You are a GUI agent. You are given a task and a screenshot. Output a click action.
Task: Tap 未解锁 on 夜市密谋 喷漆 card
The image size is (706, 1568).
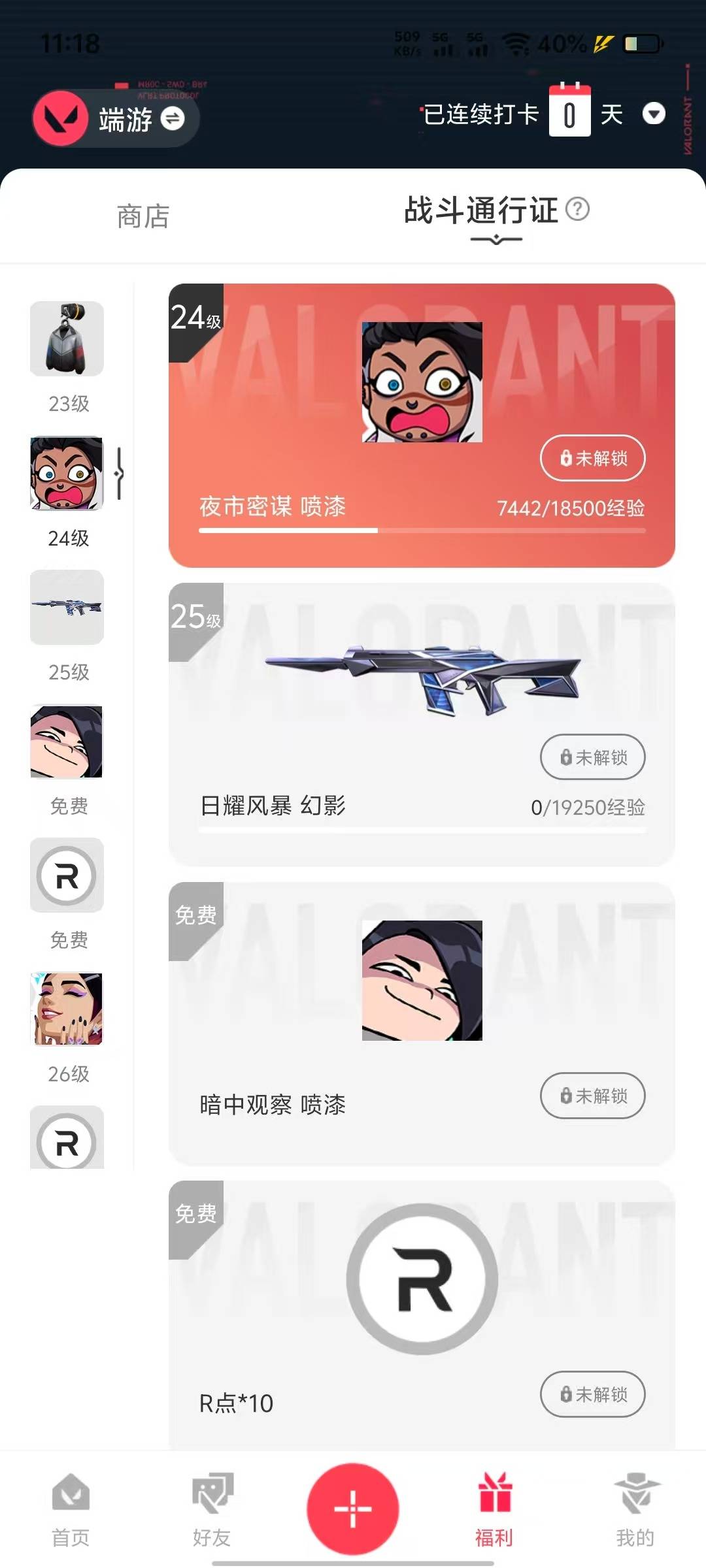click(x=592, y=458)
